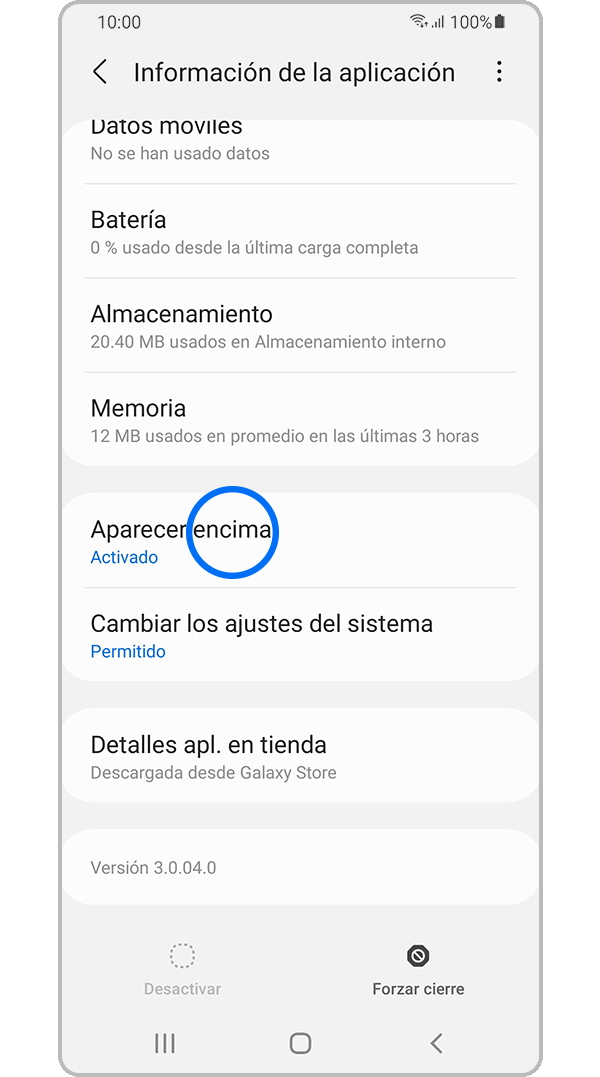
Task: Tap the system home button
Action: pos(300,1043)
